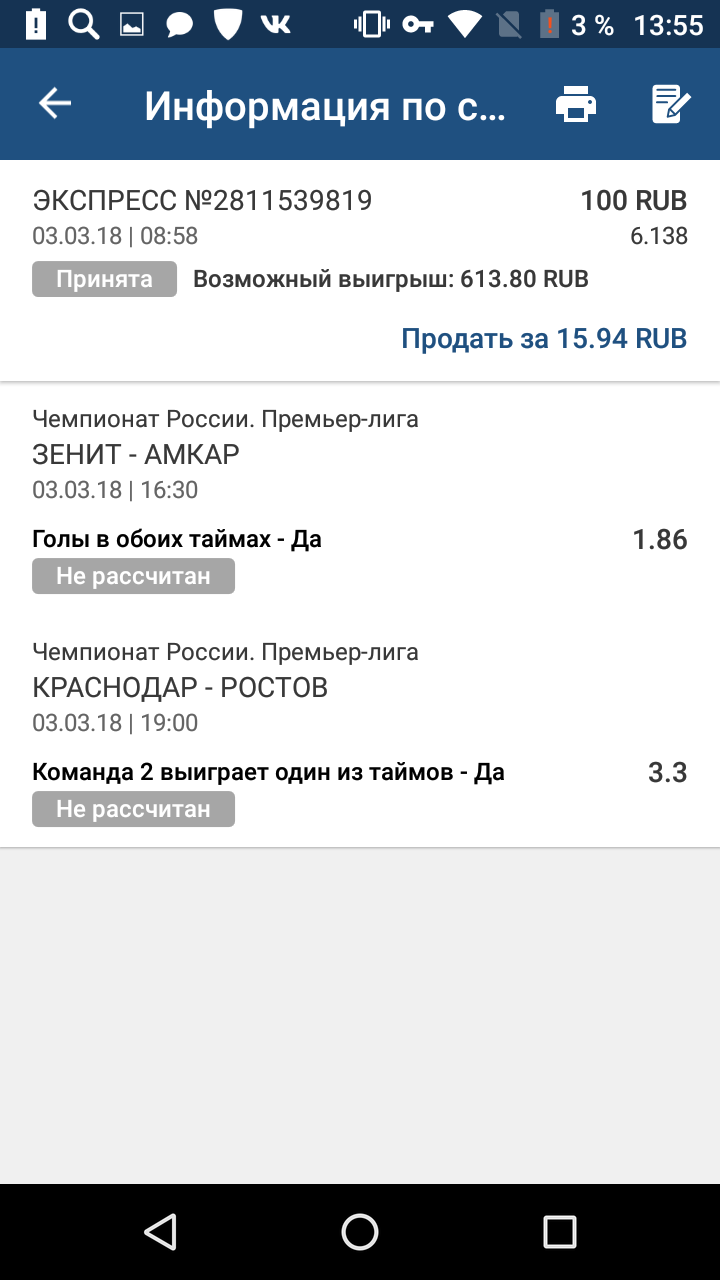Viewport: 720px width, 1280px height.
Task: Print the bet slip
Action: (576, 104)
